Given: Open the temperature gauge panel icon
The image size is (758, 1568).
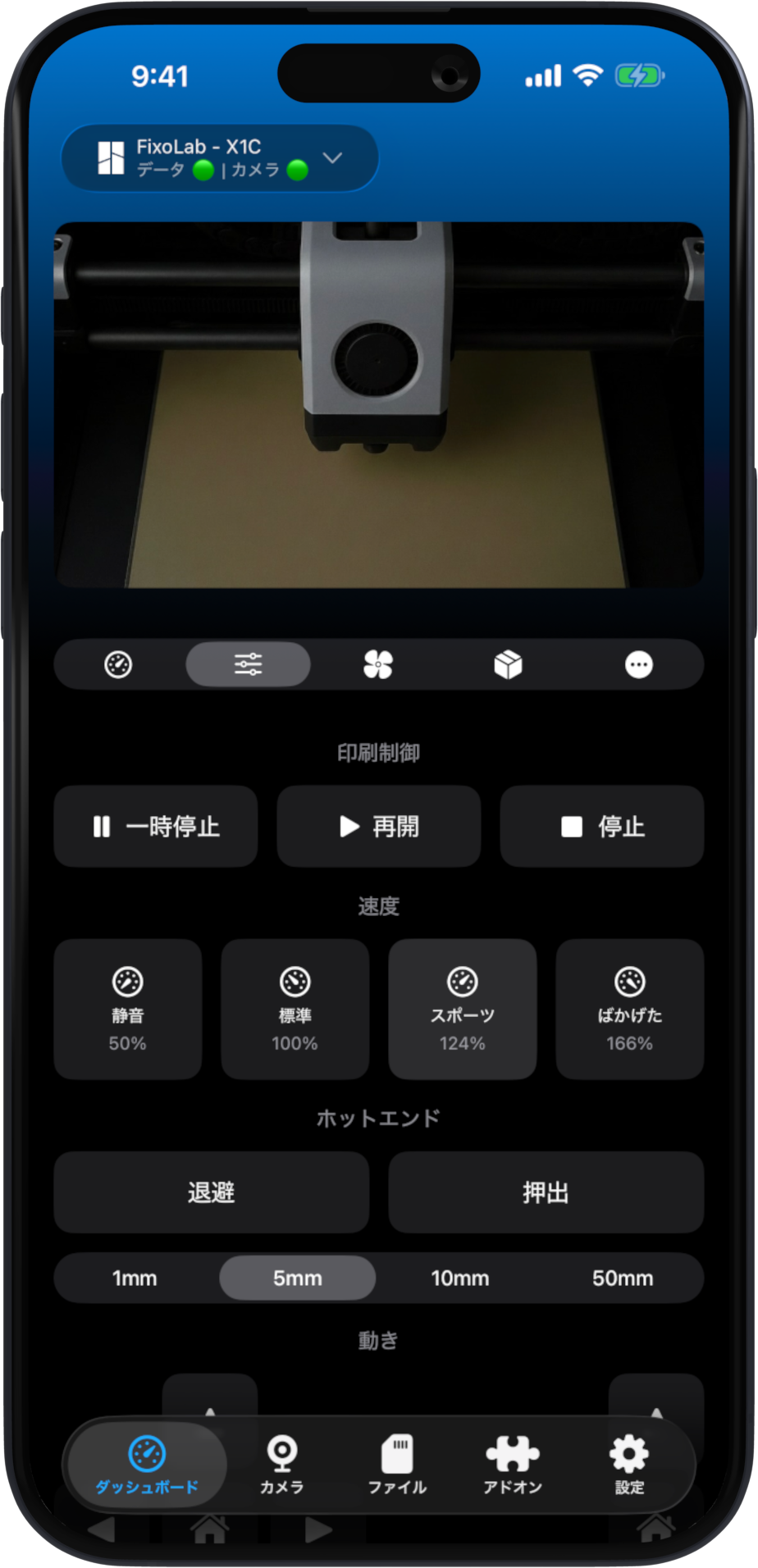Looking at the screenshot, I should [117, 664].
